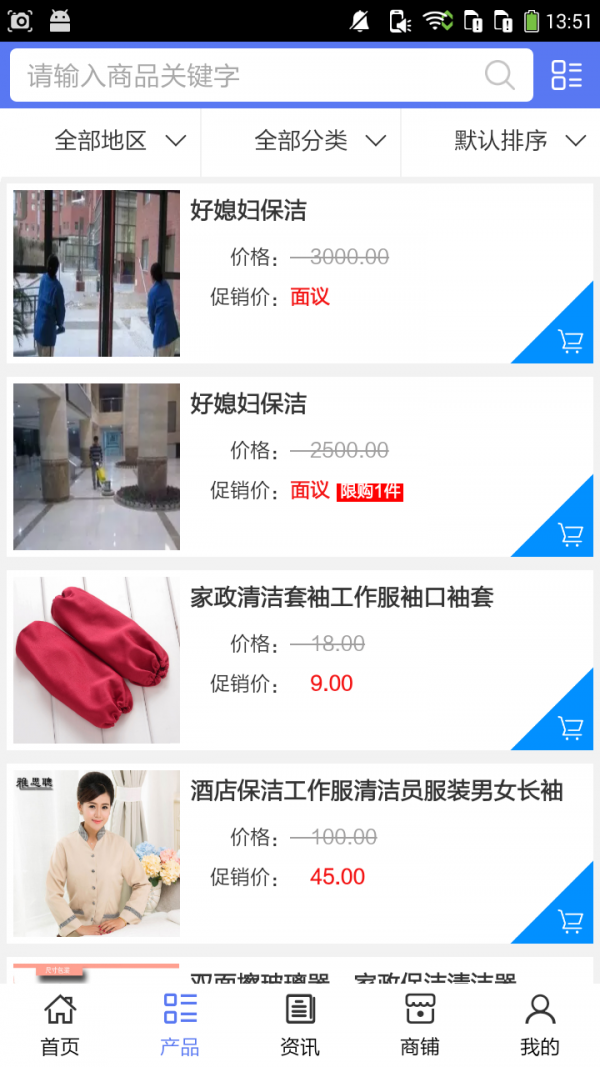Screen dimensions: 600x1067
Task: Open the 默认排序 sorting dropdown
Action: point(519,141)
